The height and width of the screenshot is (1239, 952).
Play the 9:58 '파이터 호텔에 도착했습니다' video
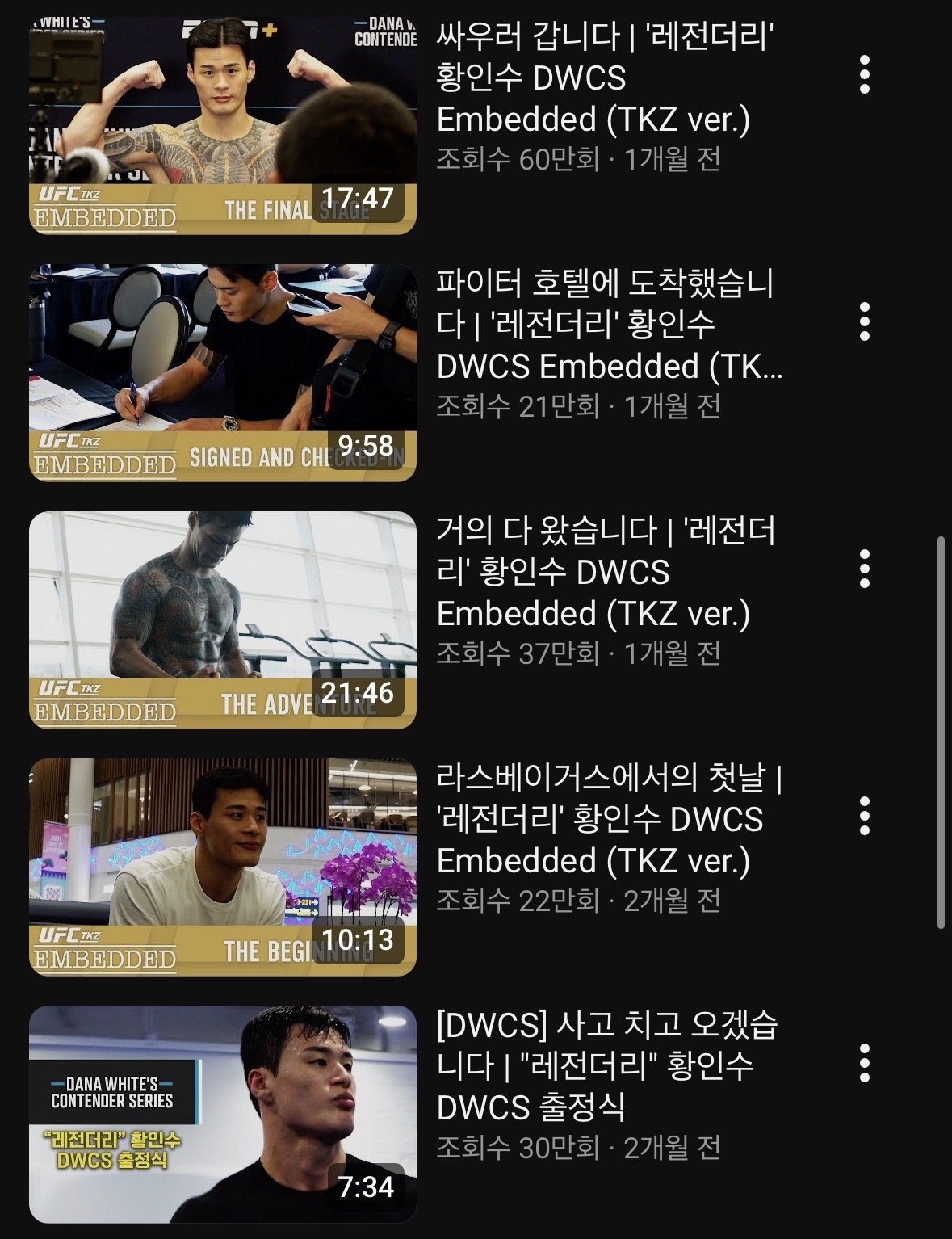click(223, 372)
